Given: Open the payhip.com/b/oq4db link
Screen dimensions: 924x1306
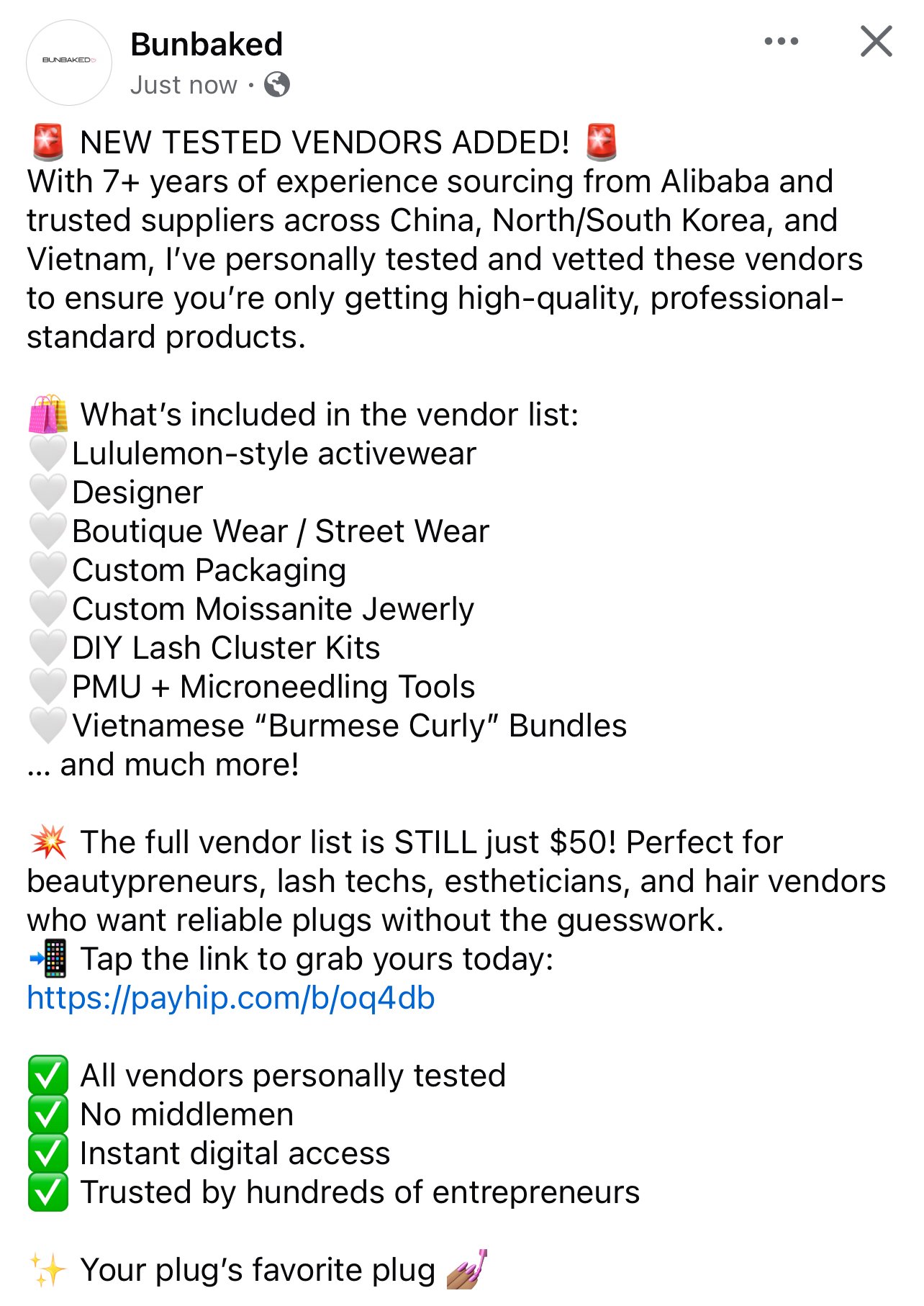Looking at the screenshot, I should pyautogui.click(x=231, y=999).
